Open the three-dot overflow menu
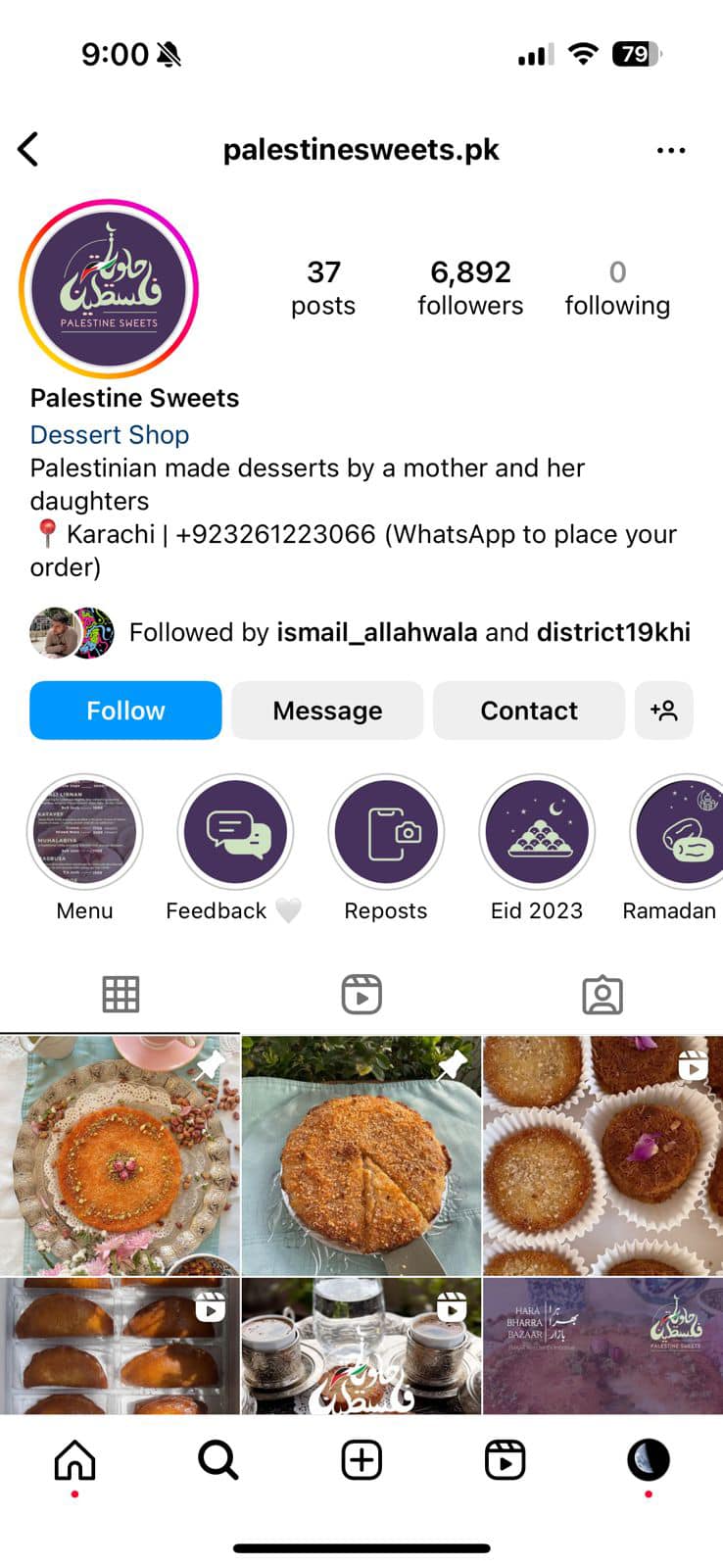 point(671,150)
